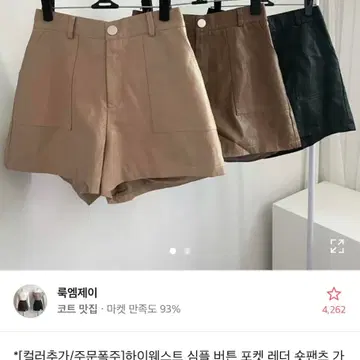The height and width of the screenshot is (360, 360).
Task: Expand the product image to fullscreen
Action: (337, 246)
